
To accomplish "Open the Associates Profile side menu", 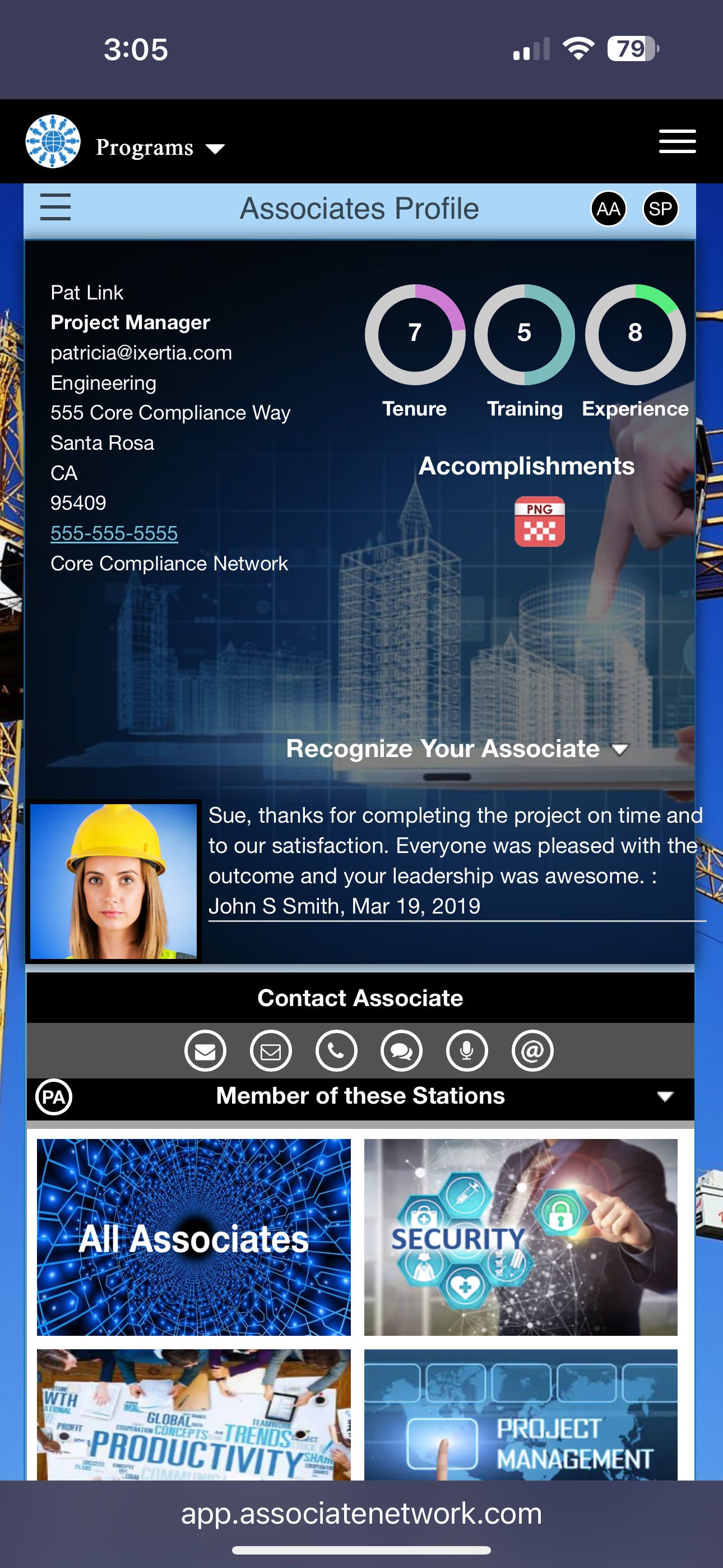I will pyautogui.click(x=55, y=207).
